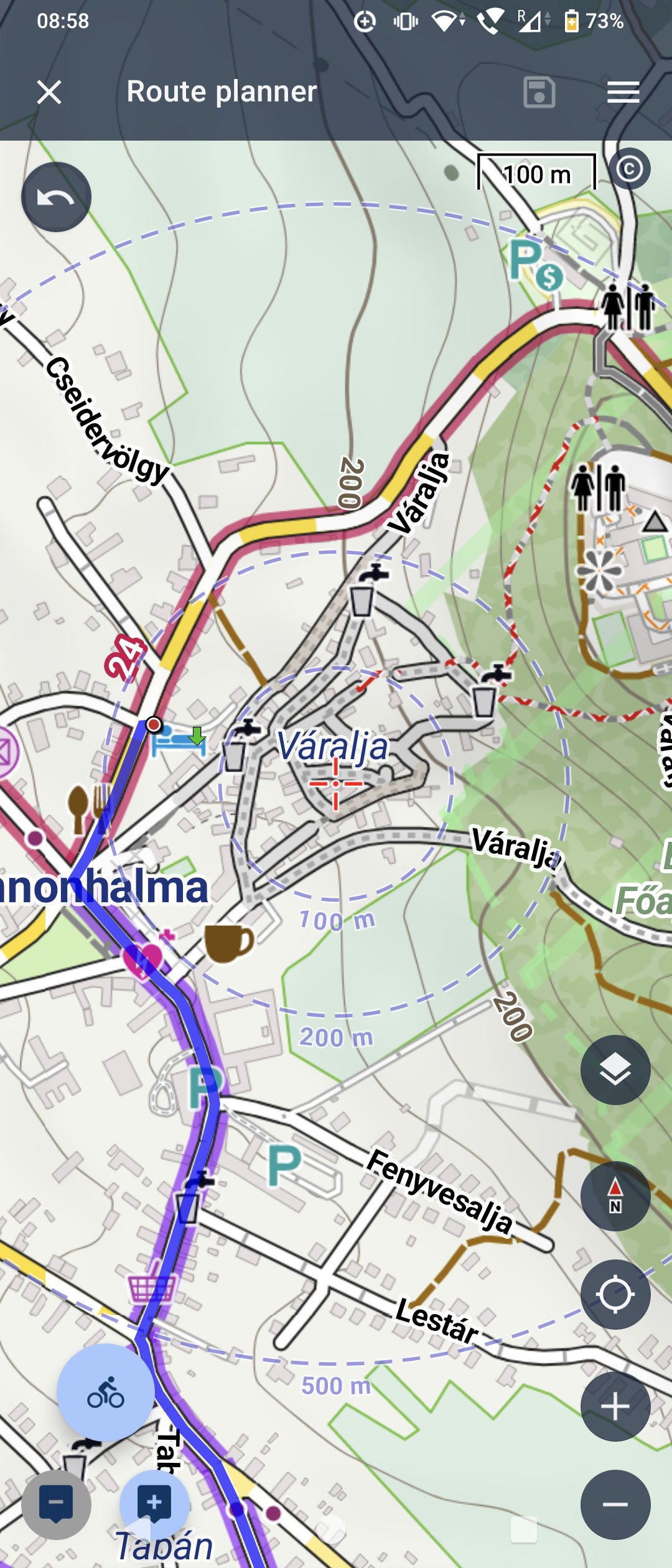Viewport: 672px width, 1568px height.
Task: Remove a route point with minus button
Action: 56,1505
